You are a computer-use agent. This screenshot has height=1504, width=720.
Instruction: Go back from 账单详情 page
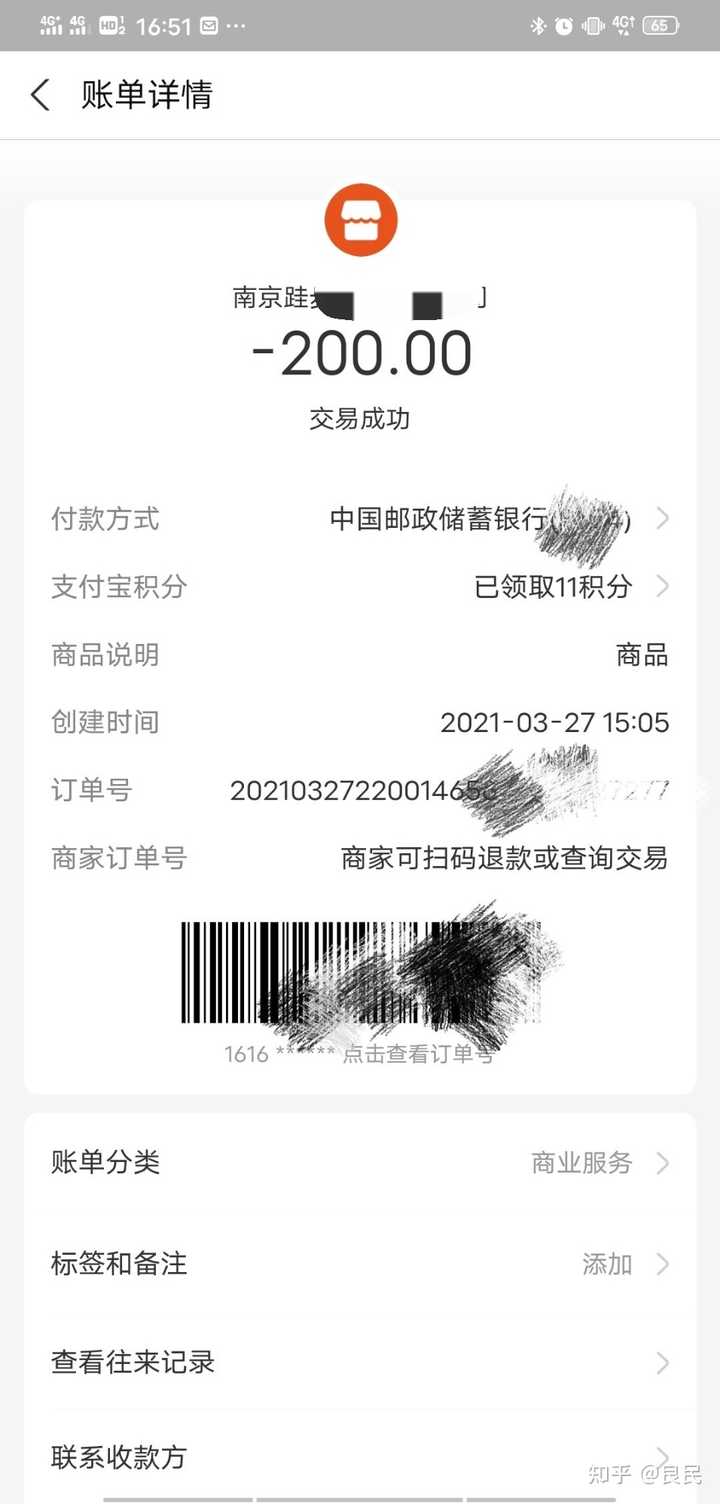click(40, 96)
